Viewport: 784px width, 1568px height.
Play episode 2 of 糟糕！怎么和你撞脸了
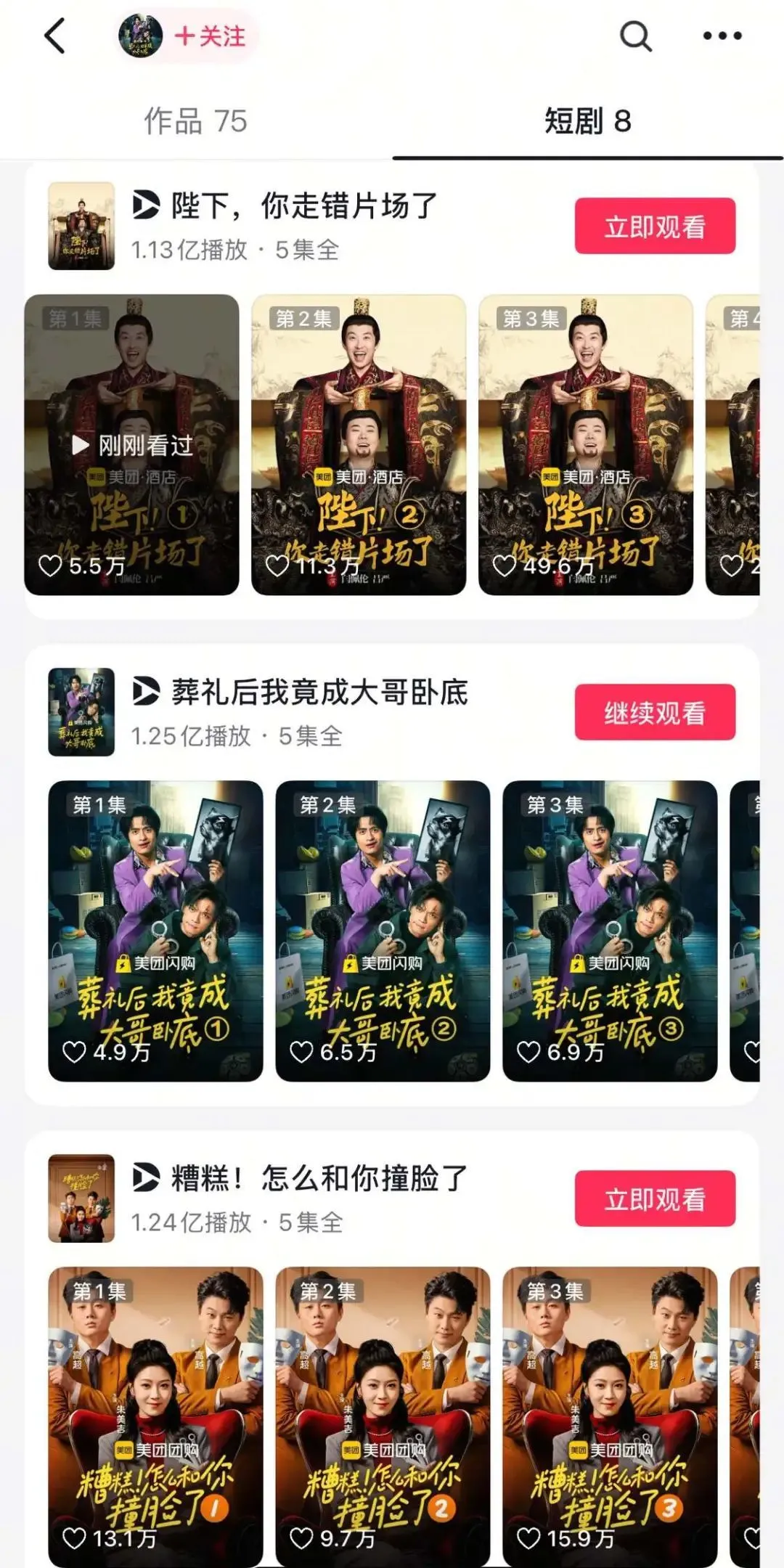click(x=383, y=1417)
